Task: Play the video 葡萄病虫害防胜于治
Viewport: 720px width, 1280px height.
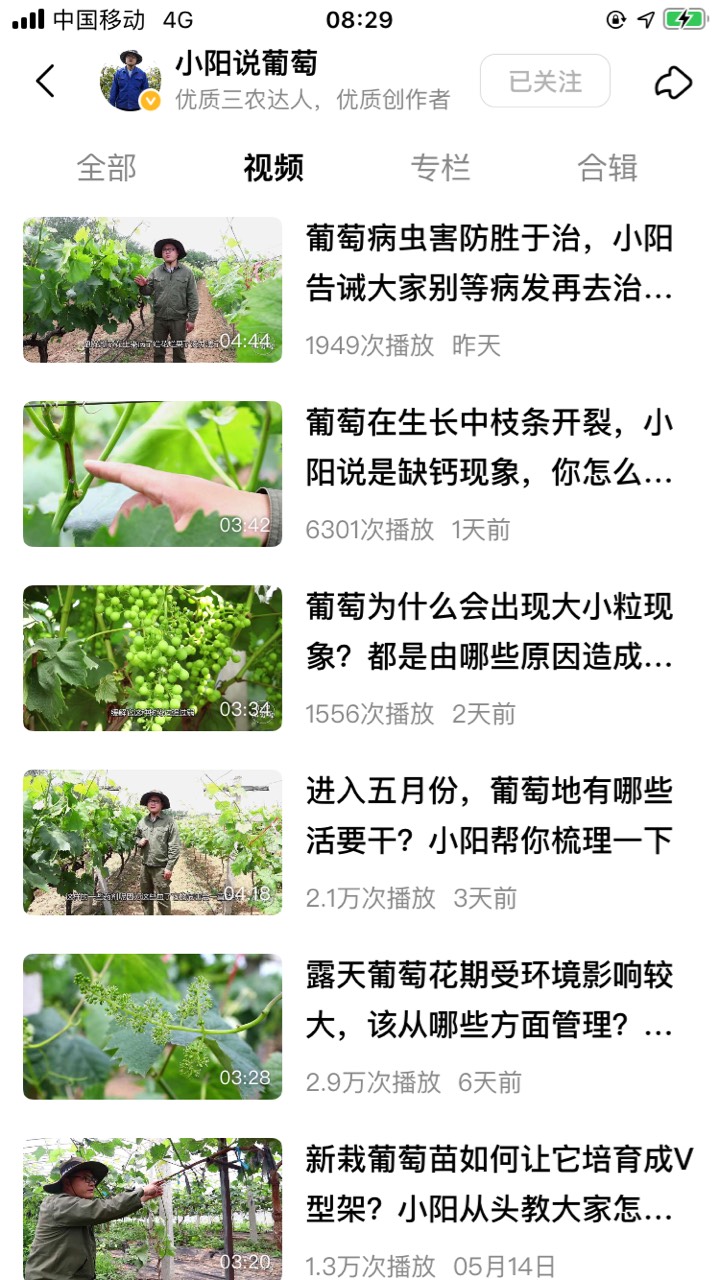Action: tap(152, 290)
